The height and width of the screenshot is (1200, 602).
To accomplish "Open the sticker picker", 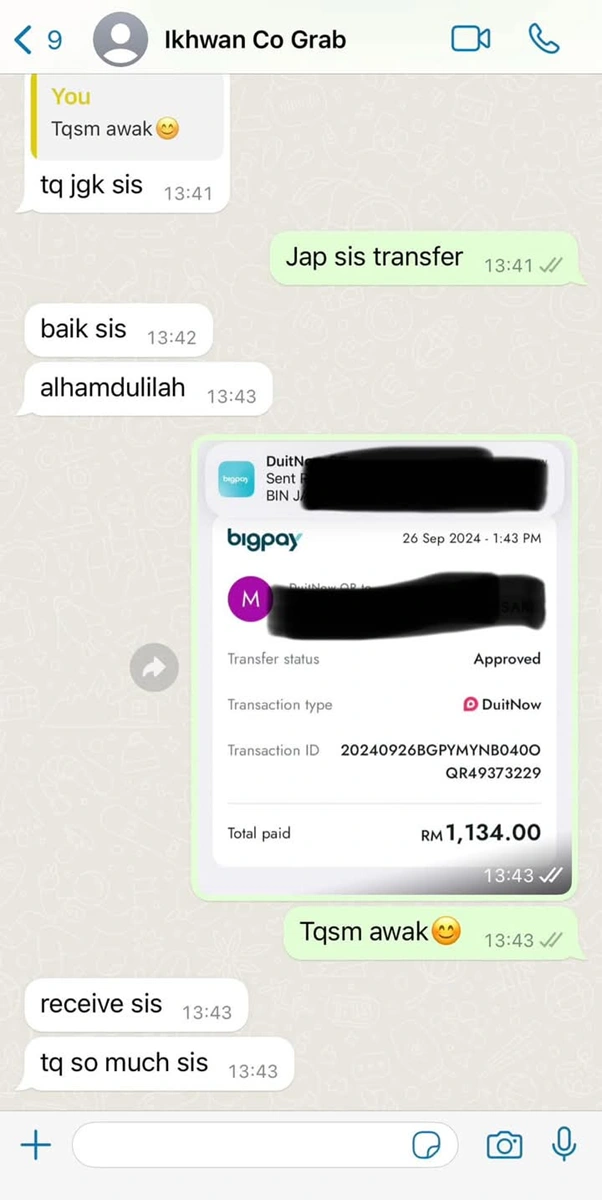I will [x=427, y=1145].
